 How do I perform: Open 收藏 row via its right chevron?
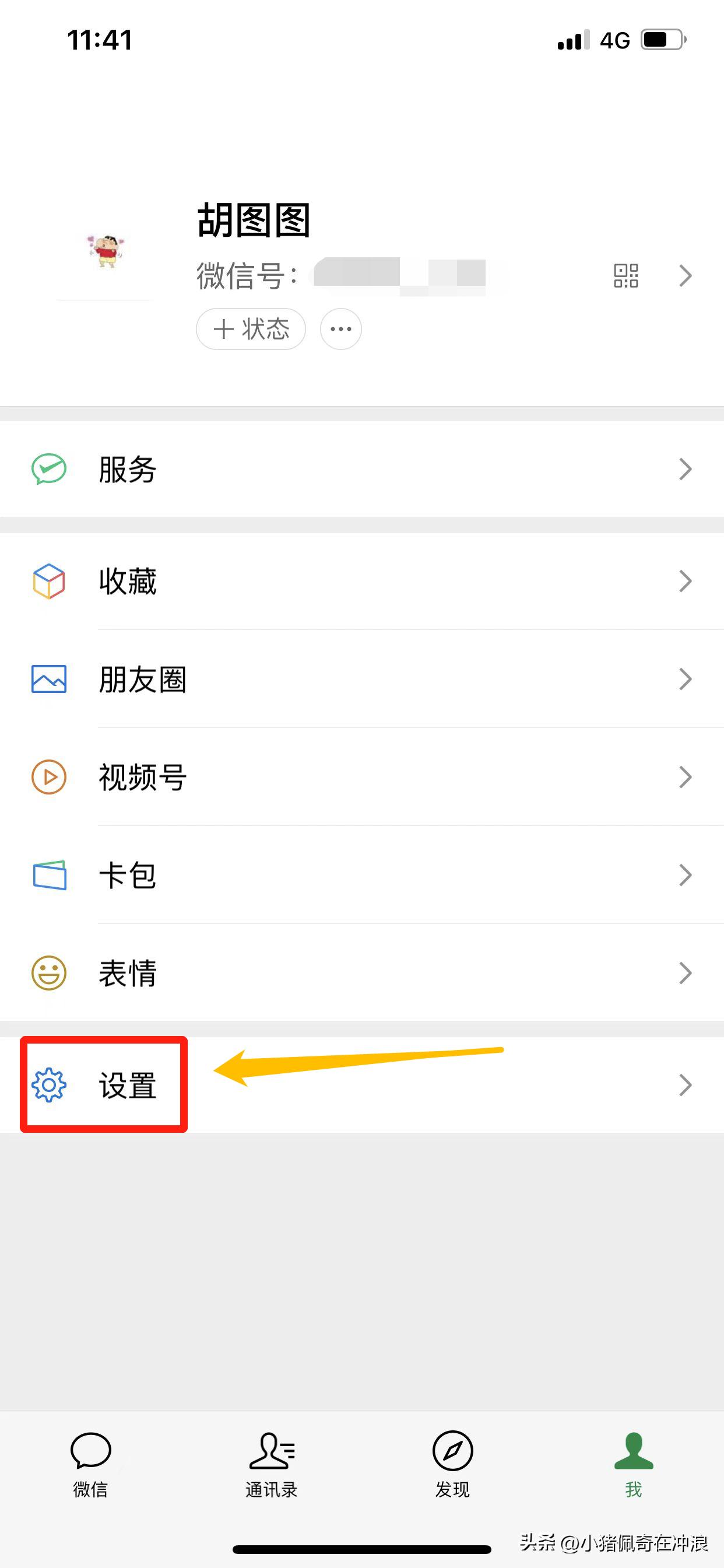(685, 580)
